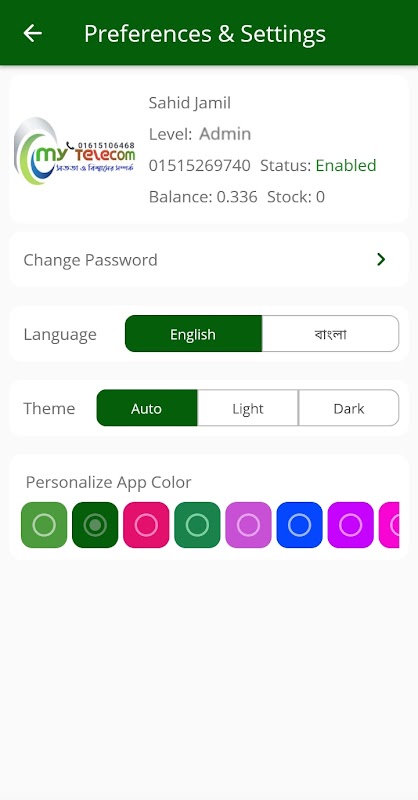The height and width of the screenshot is (800, 418).
Task: Set the theme to Auto
Action: pos(146,408)
